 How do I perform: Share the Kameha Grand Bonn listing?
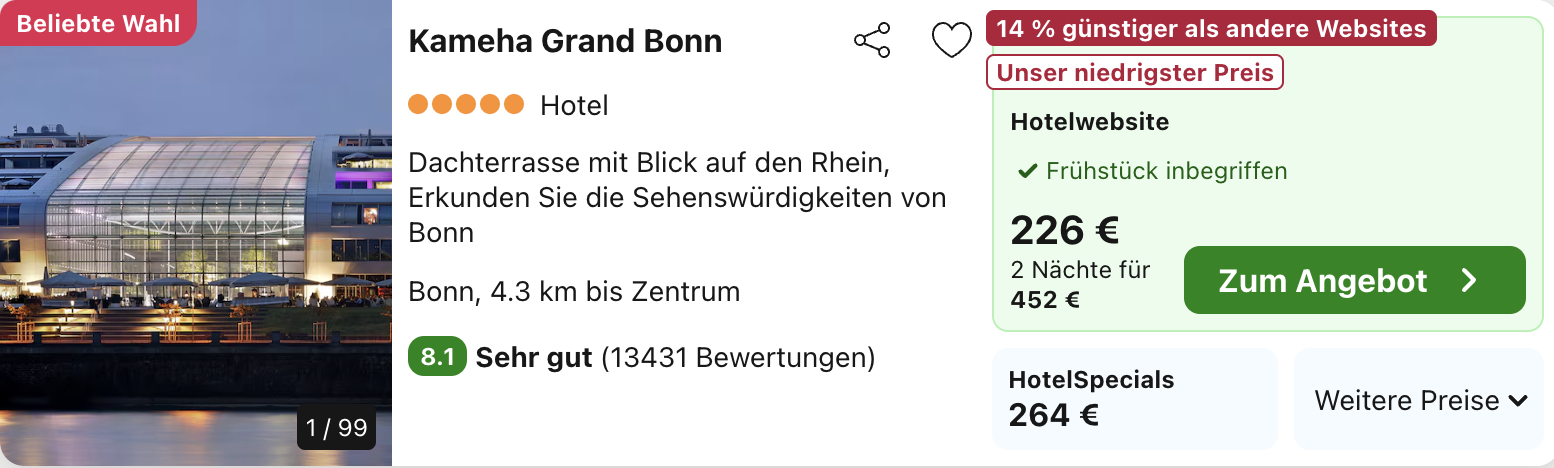(x=871, y=41)
